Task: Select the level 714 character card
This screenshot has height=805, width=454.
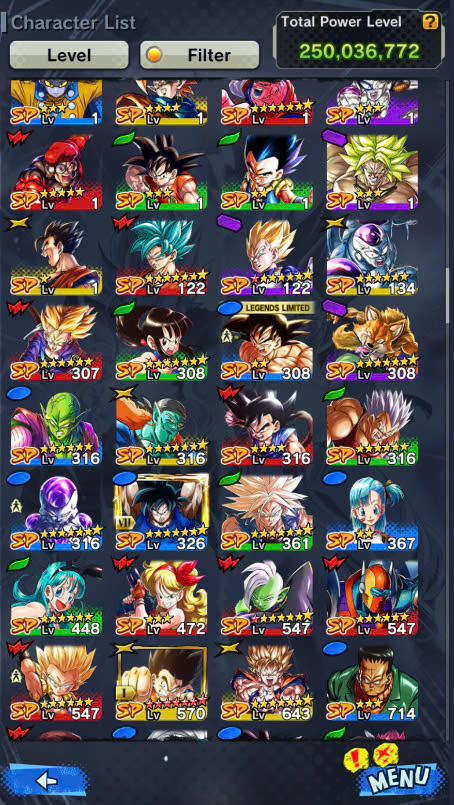Action: (372, 683)
